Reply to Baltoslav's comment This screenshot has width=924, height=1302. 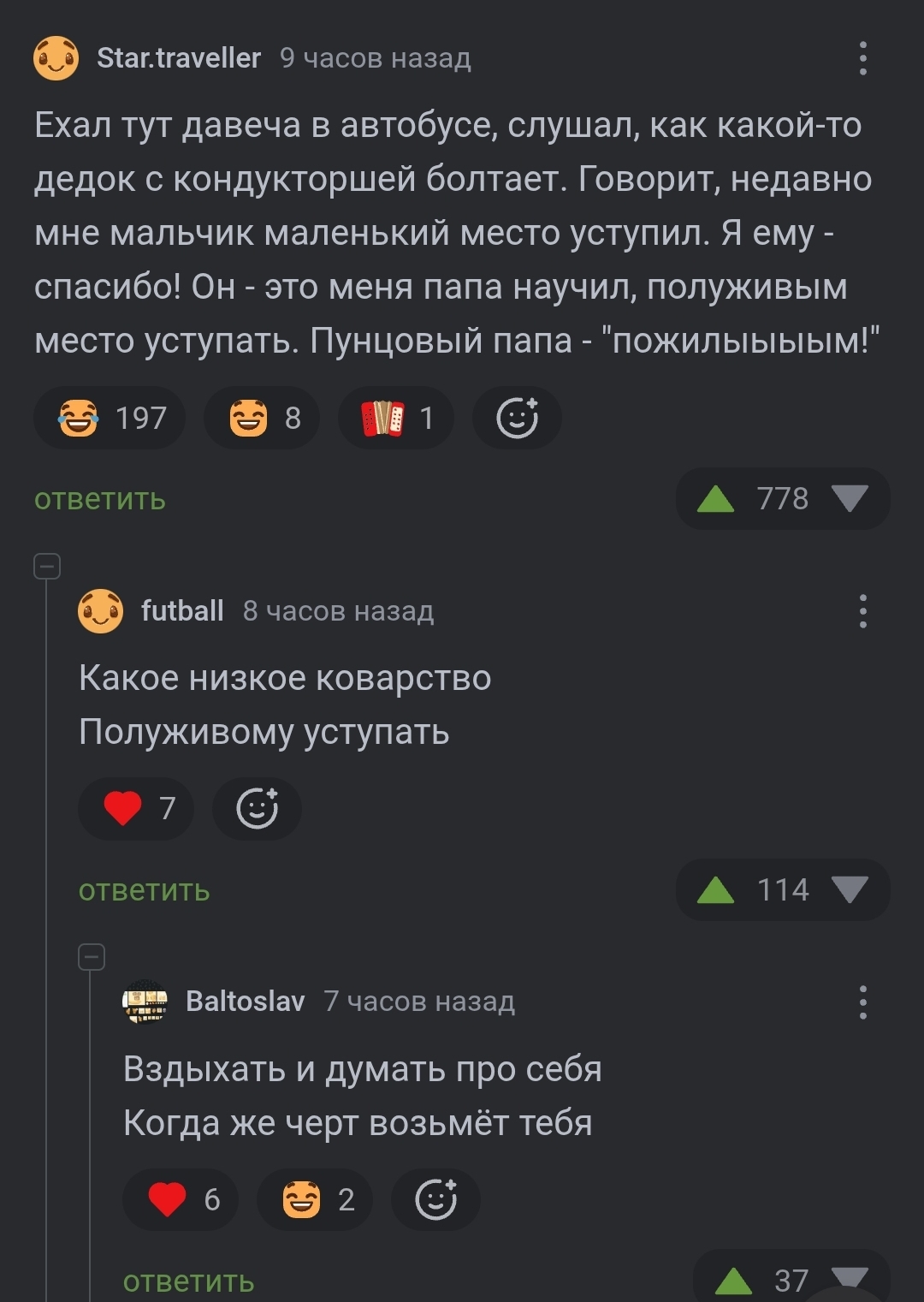189,1281
